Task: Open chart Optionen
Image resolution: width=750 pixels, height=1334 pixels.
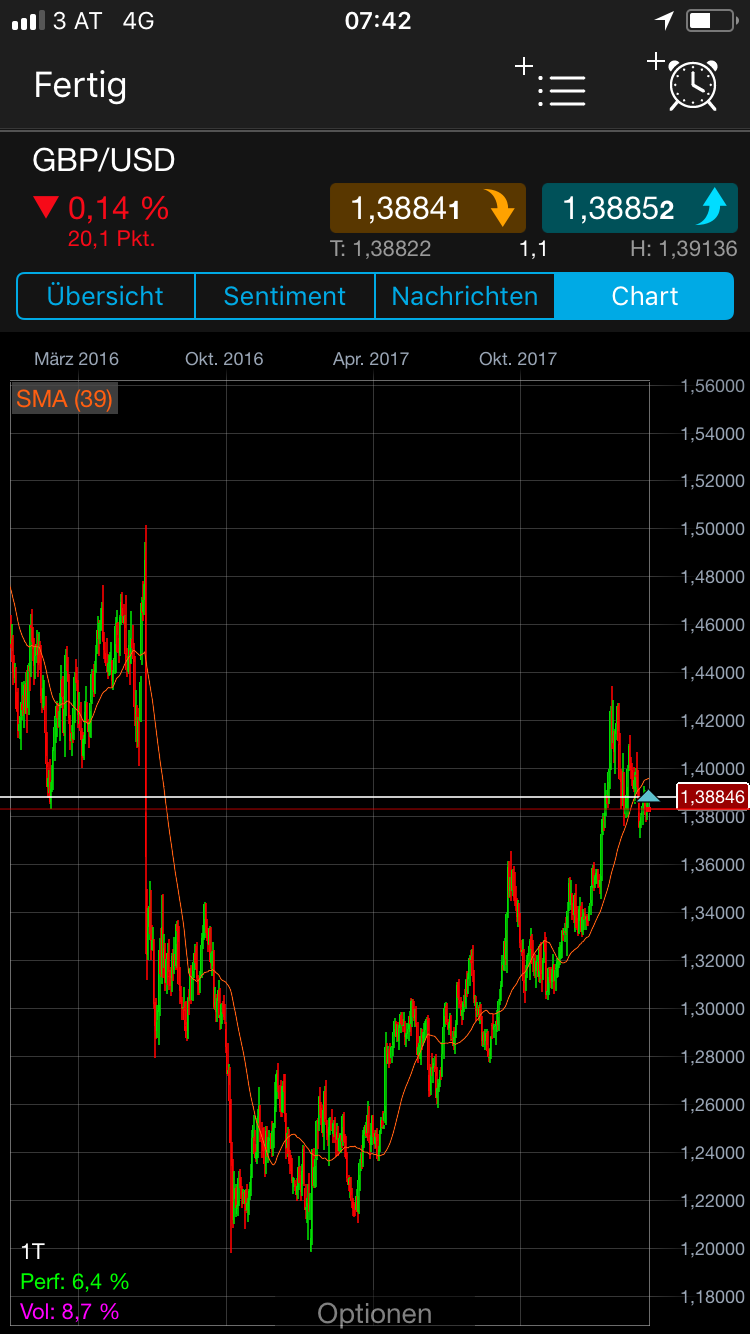Action: click(x=374, y=1313)
